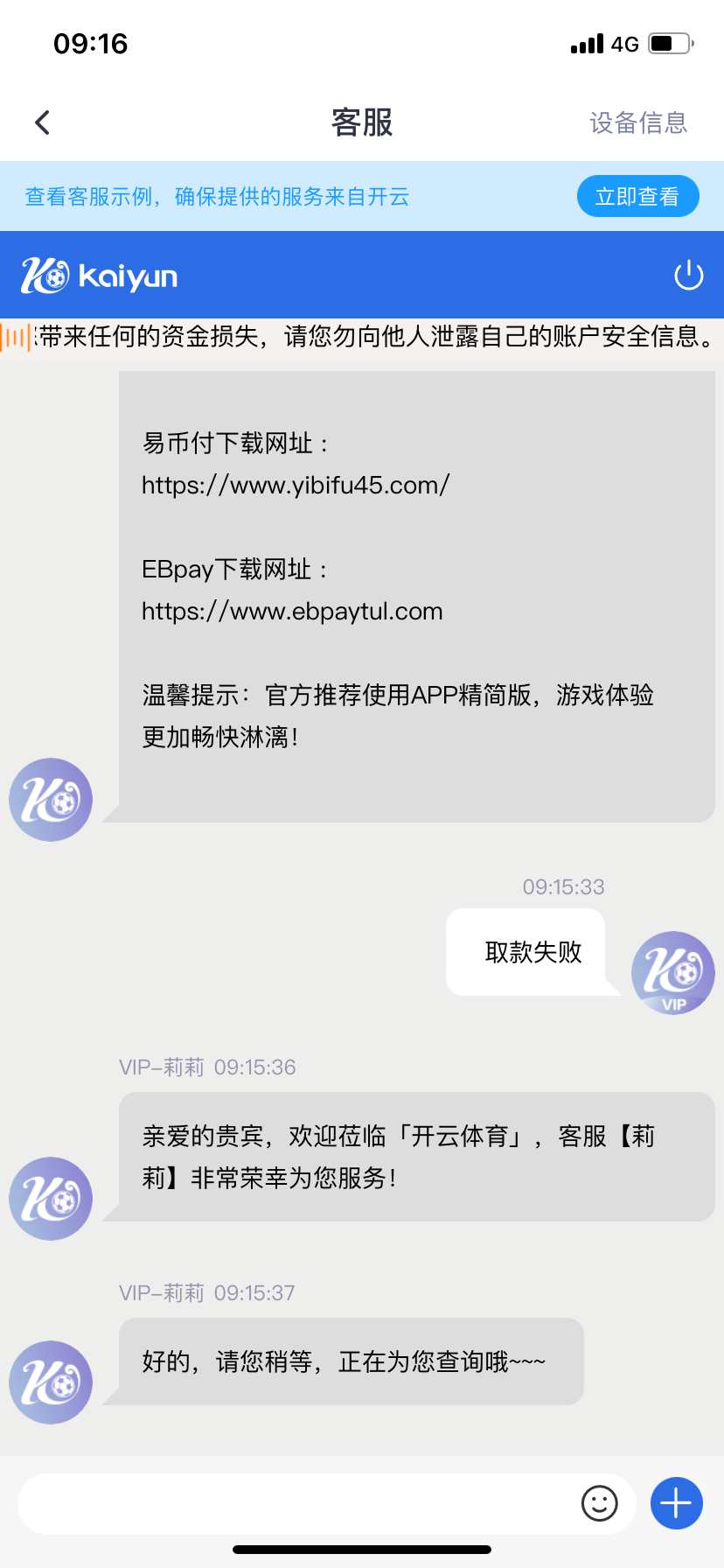Open the emoji picker
This screenshot has height=1568, width=724.
(600, 1503)
